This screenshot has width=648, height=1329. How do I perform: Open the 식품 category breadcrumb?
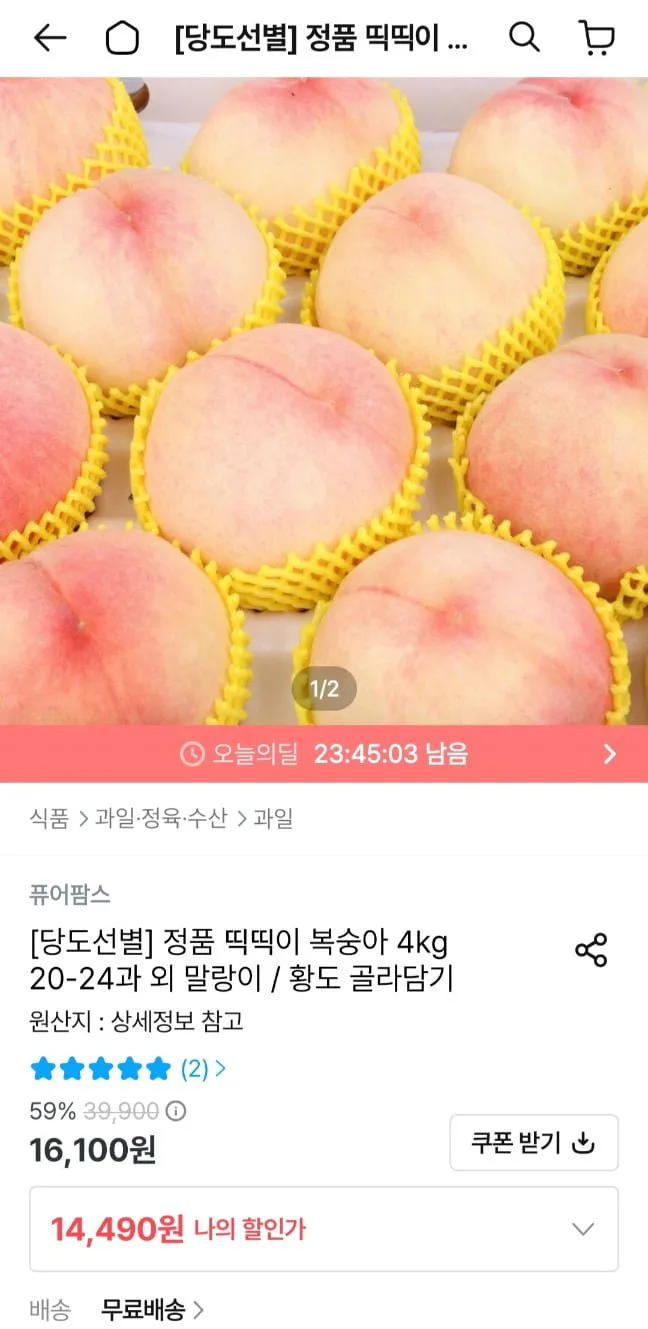click(x=49, y=819)
